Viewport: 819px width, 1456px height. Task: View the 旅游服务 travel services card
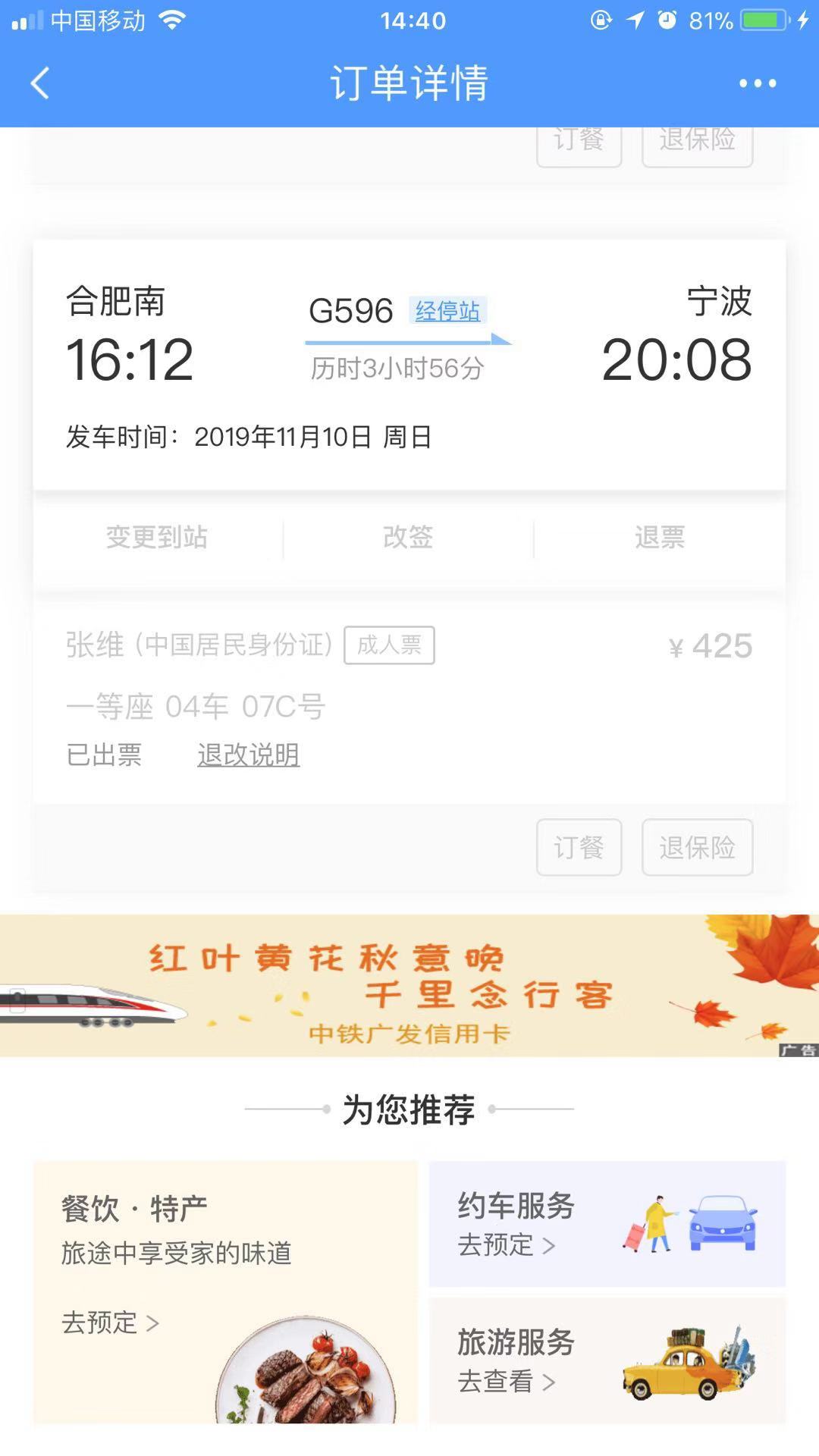point(607,1360)
